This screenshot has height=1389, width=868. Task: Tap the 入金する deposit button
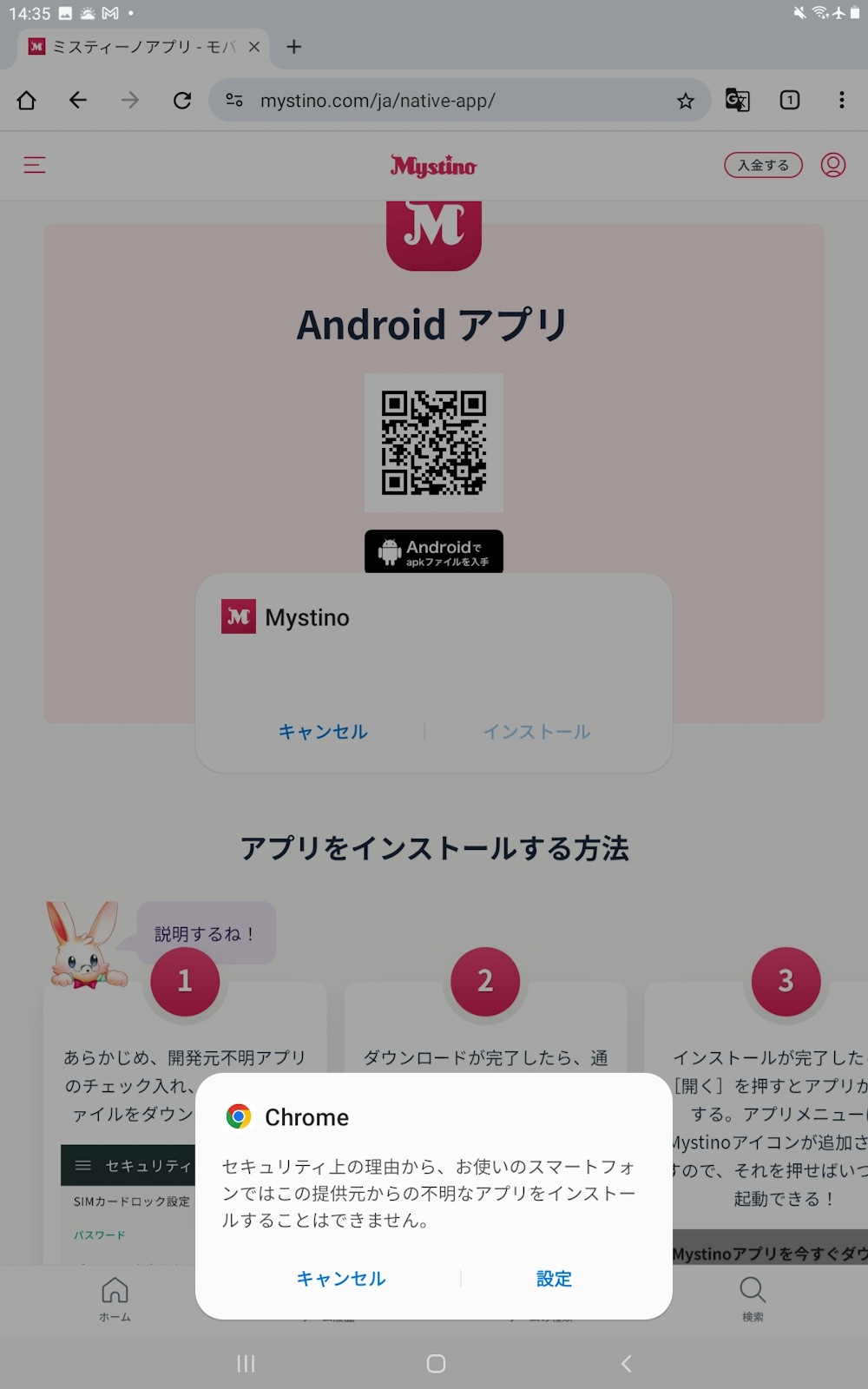763,165
